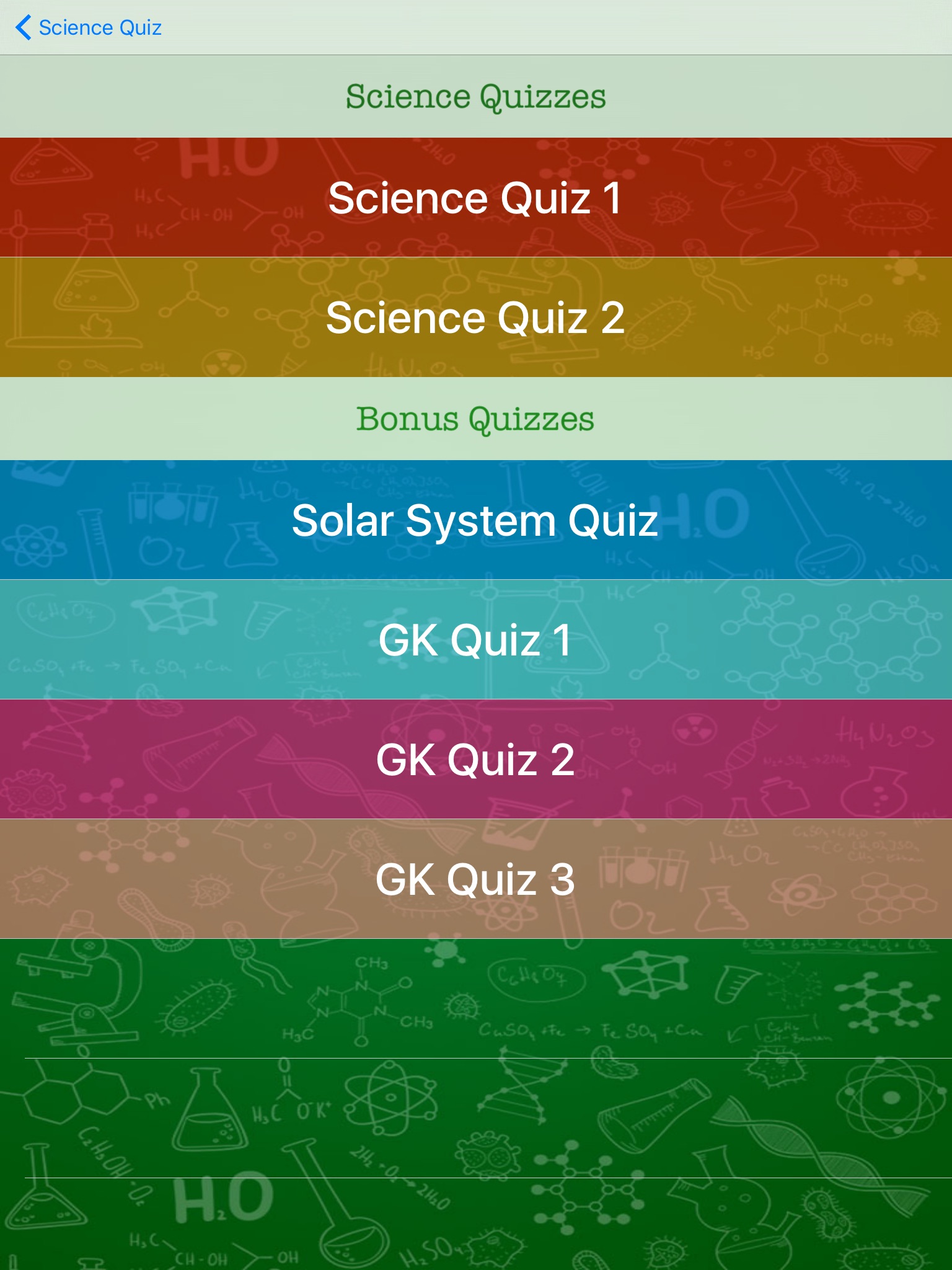Open Science Quiz 1
Screen dimensions: 952x1270
(475, 198)
